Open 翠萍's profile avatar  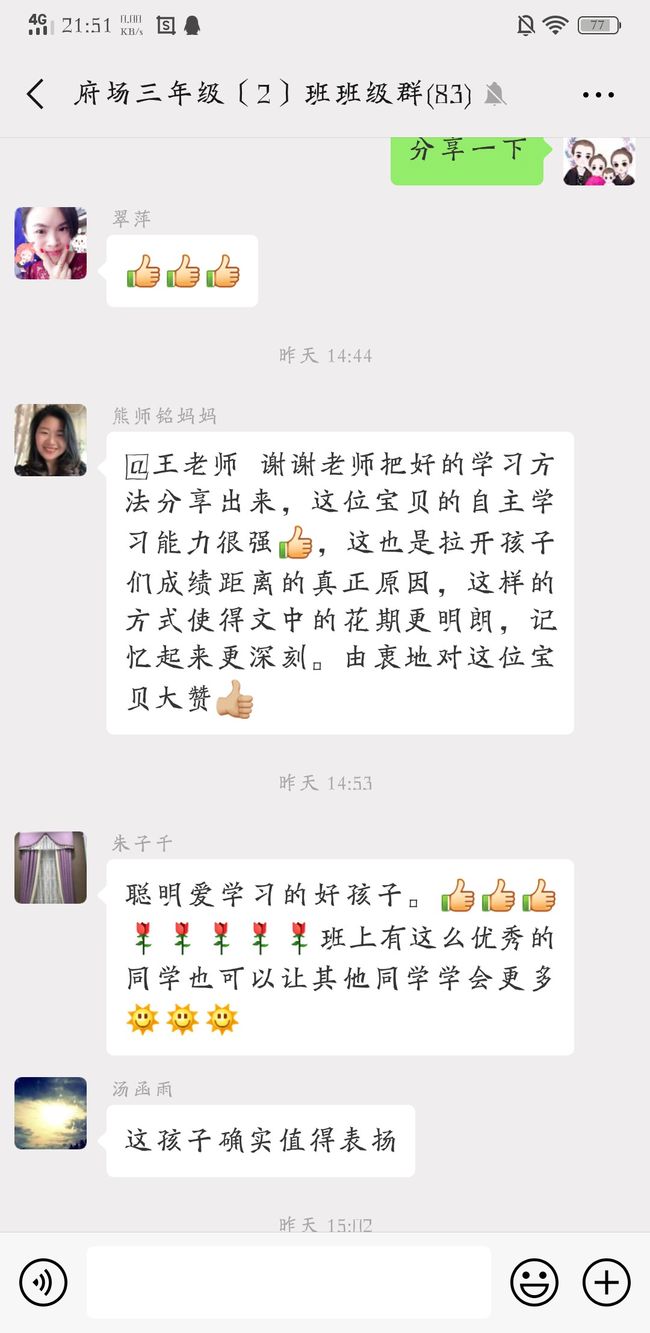point(51,243)
